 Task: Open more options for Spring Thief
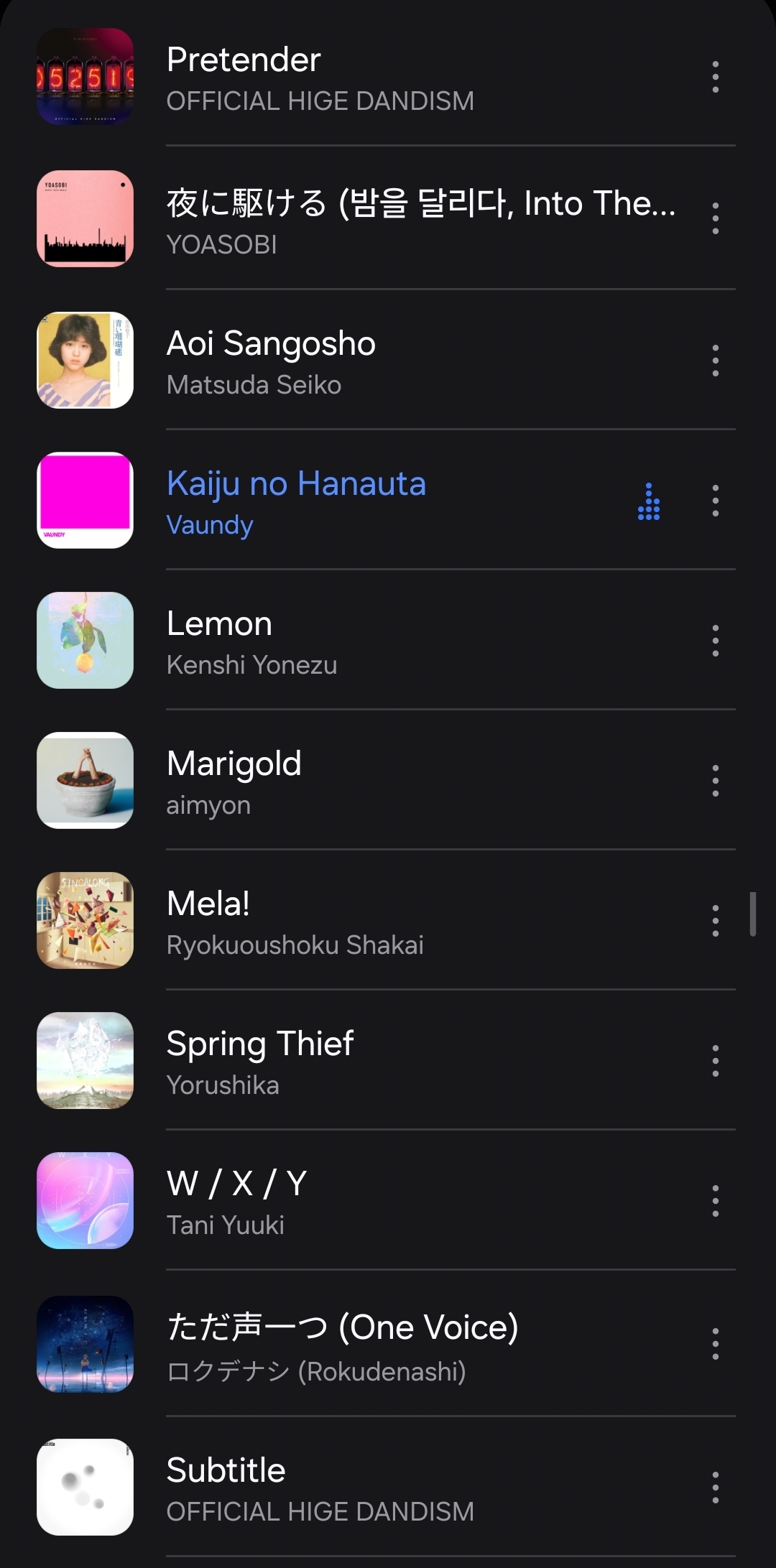(715, 1061)
